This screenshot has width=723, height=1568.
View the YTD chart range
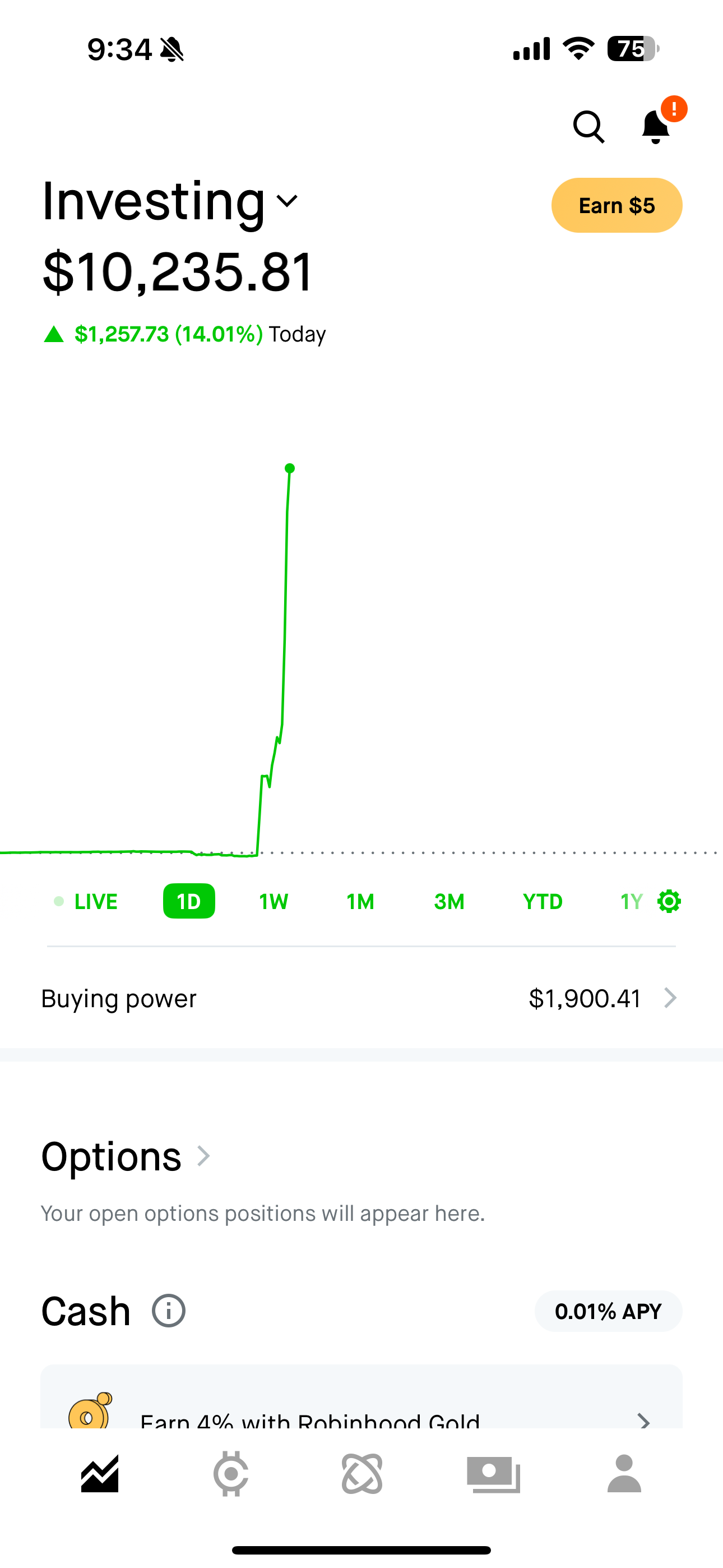click(x=543, y=901)
